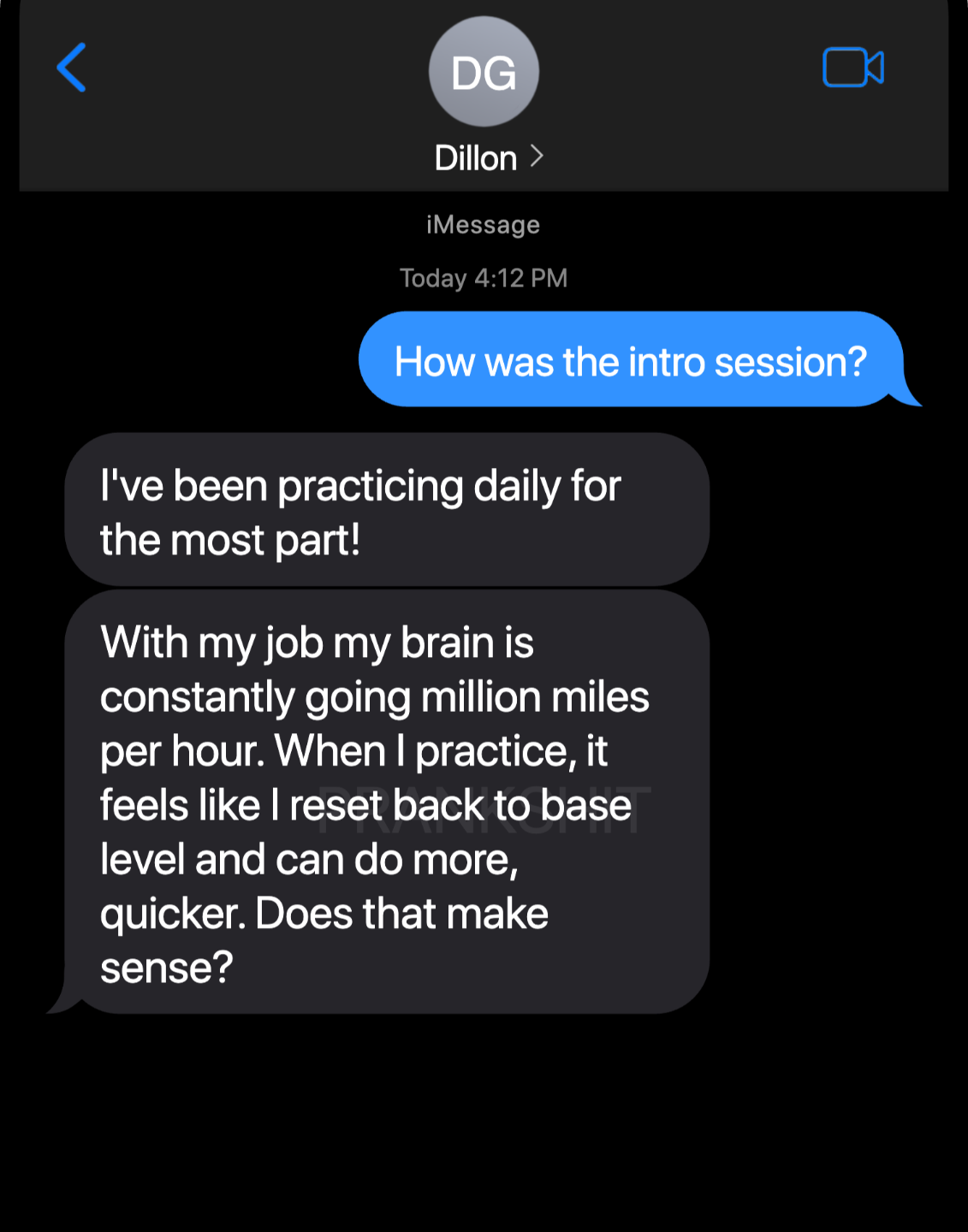Screen dimensions: 968x1232
Task: Go back to the conversations list
Action: (x=72, y=68)
